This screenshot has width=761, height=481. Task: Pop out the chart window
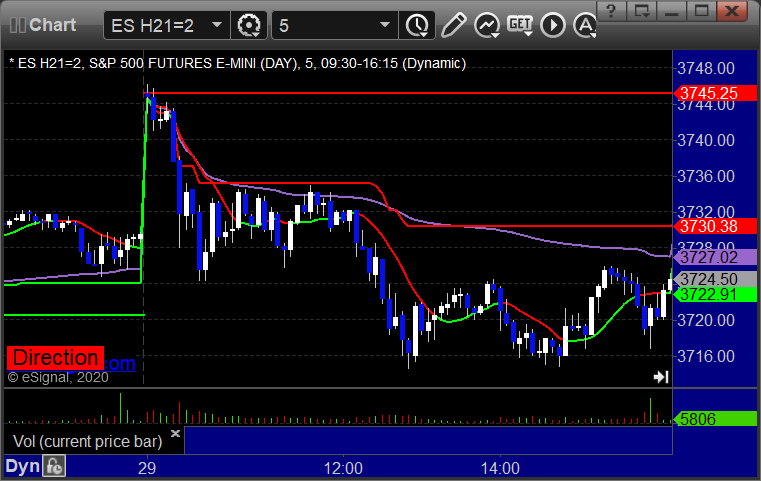click(647, 11)
